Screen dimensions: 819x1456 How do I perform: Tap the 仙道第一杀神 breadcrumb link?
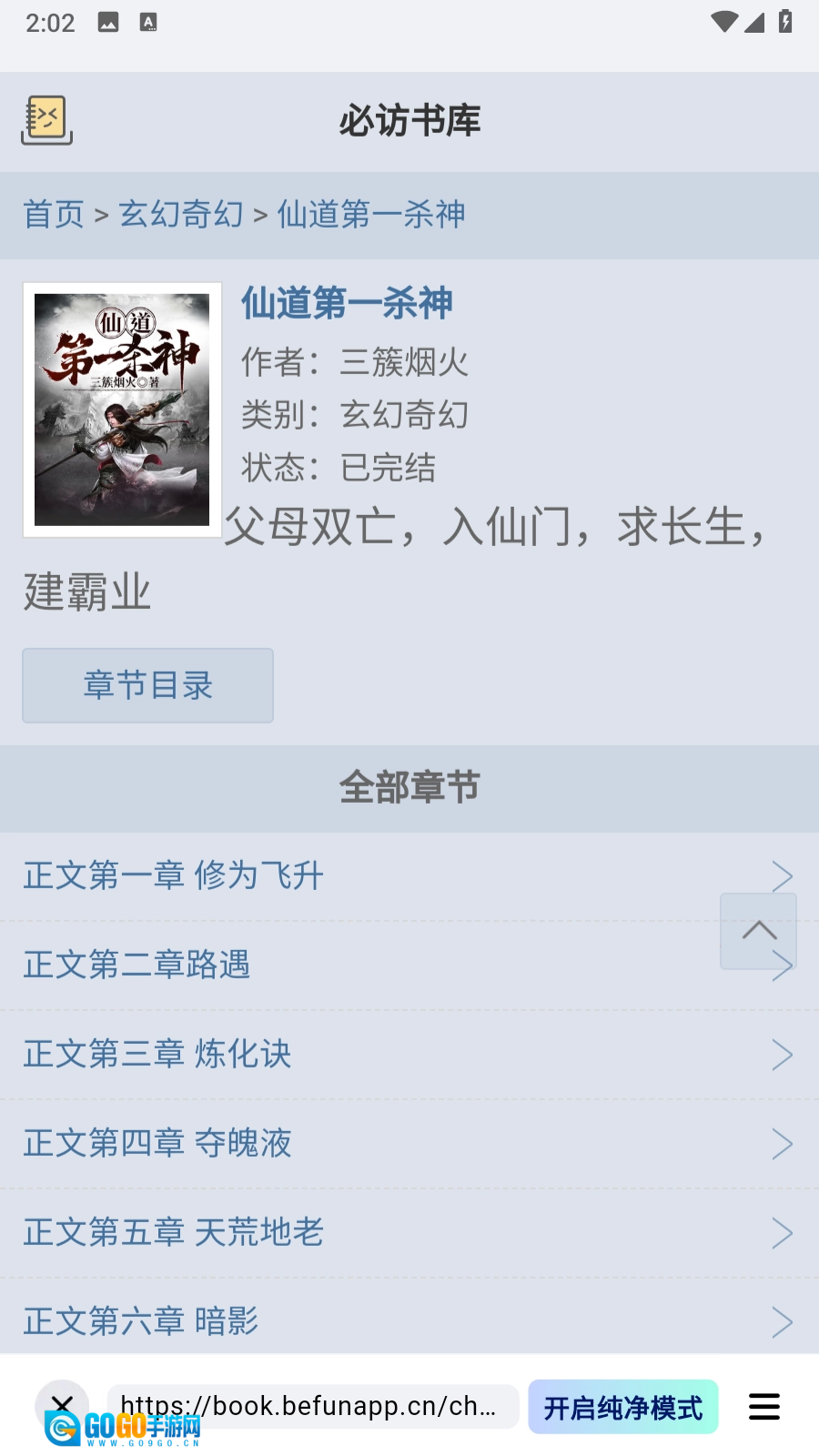tap(371, 215)
